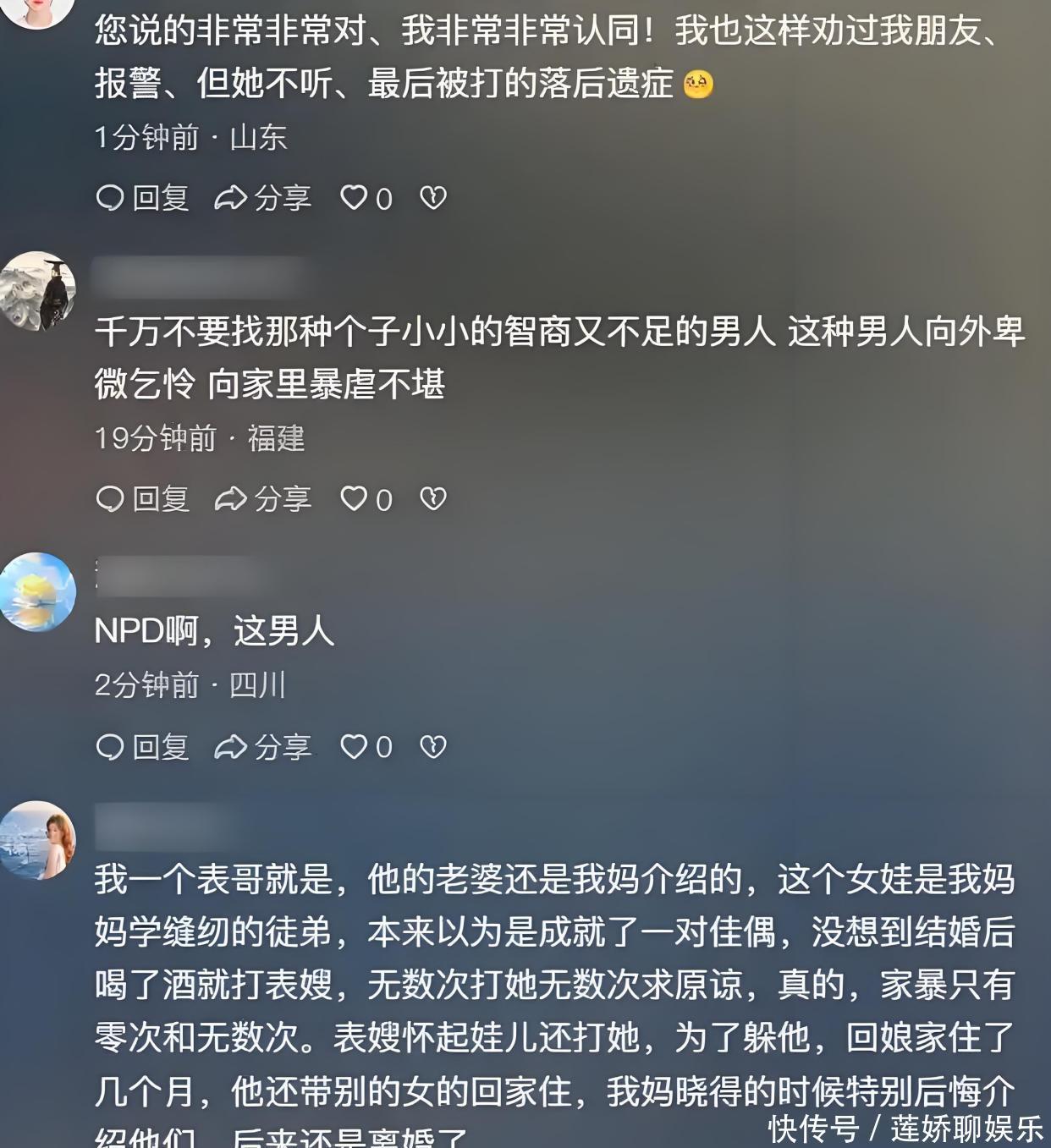Dislike the 山东 comment with the broken heart
1051x1148 pixels.
433,198
